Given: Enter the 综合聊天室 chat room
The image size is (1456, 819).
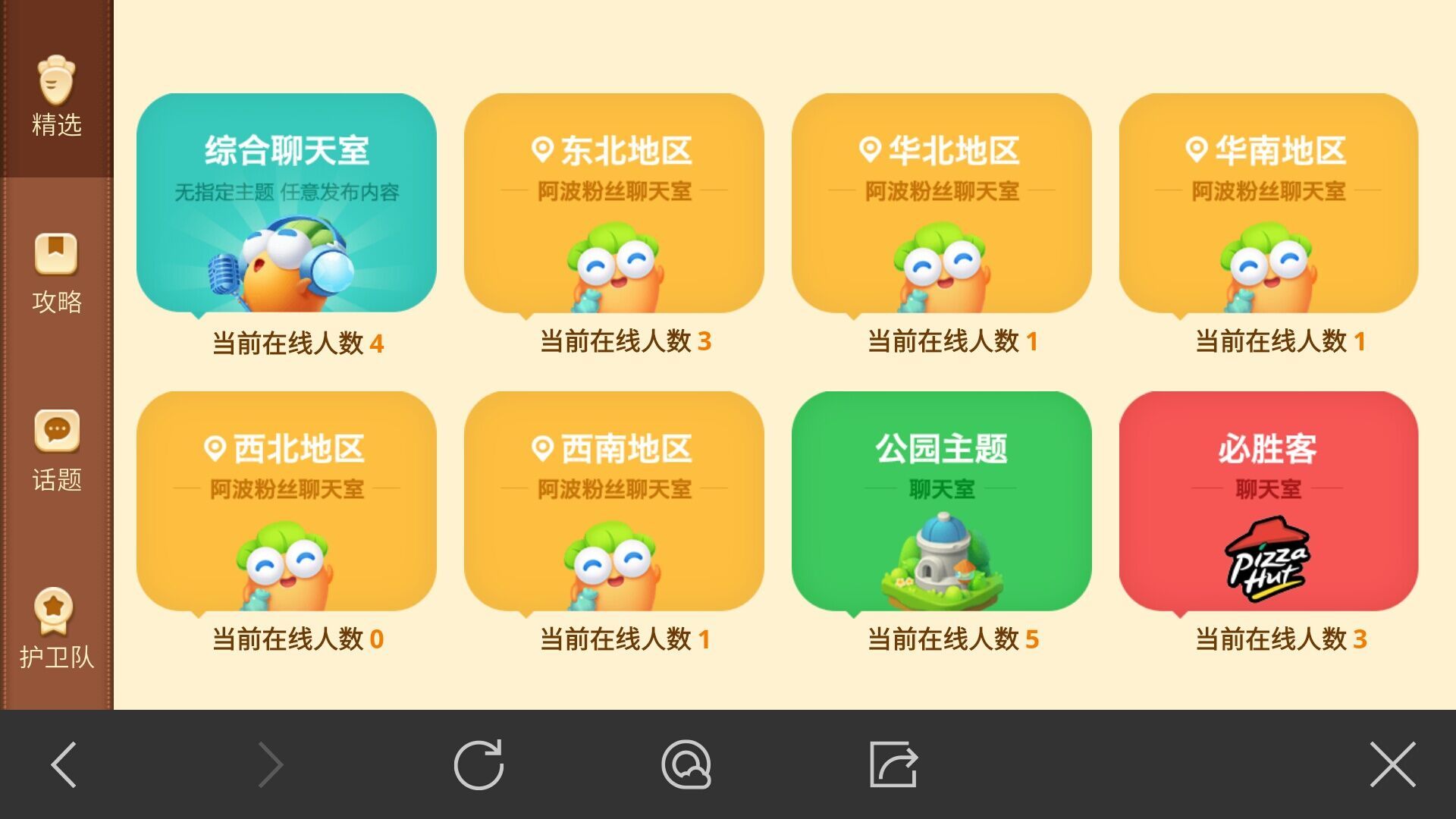Looking at the screenshot, I should 286,202.
